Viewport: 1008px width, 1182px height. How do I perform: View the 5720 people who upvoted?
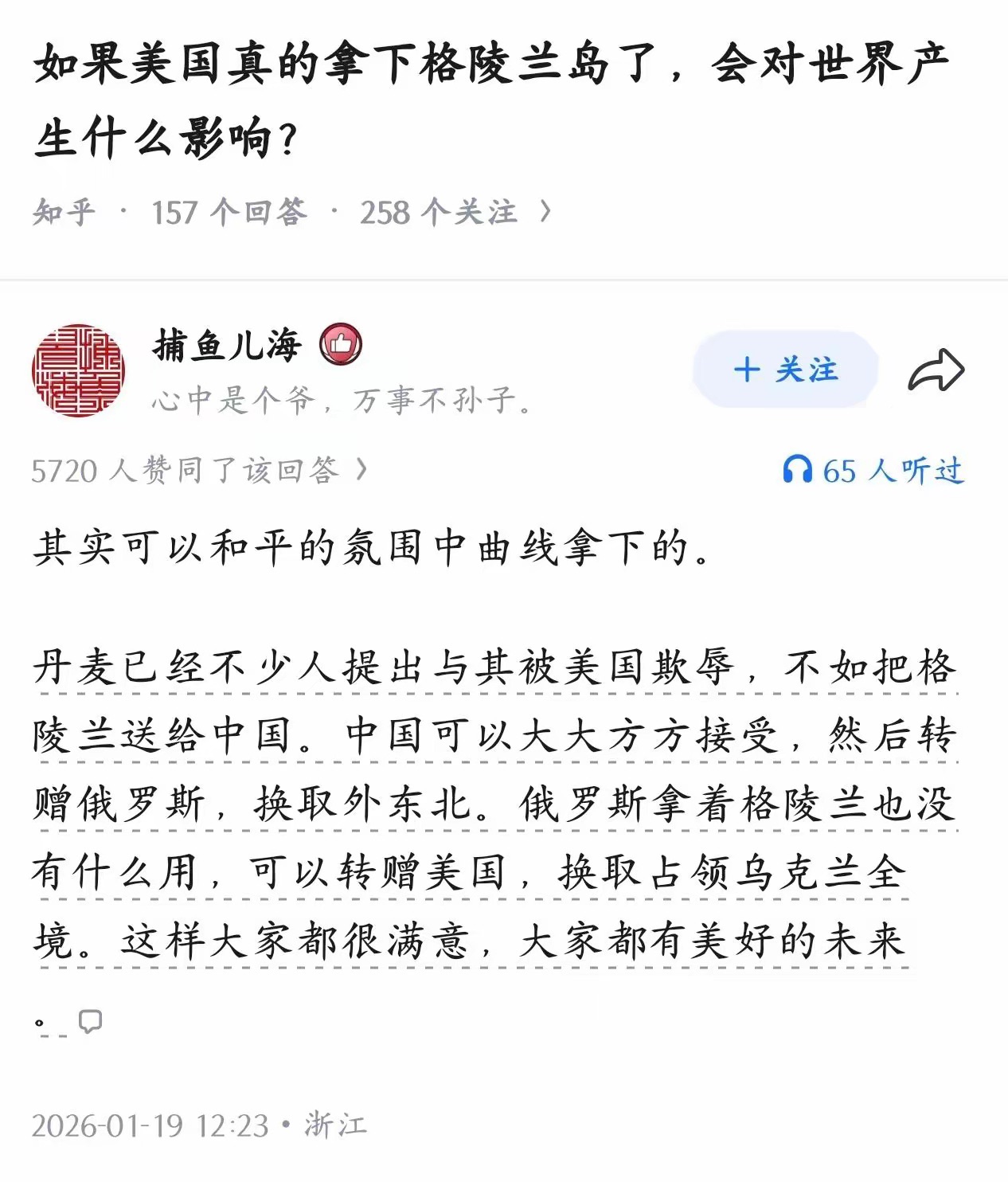[199, 471]
